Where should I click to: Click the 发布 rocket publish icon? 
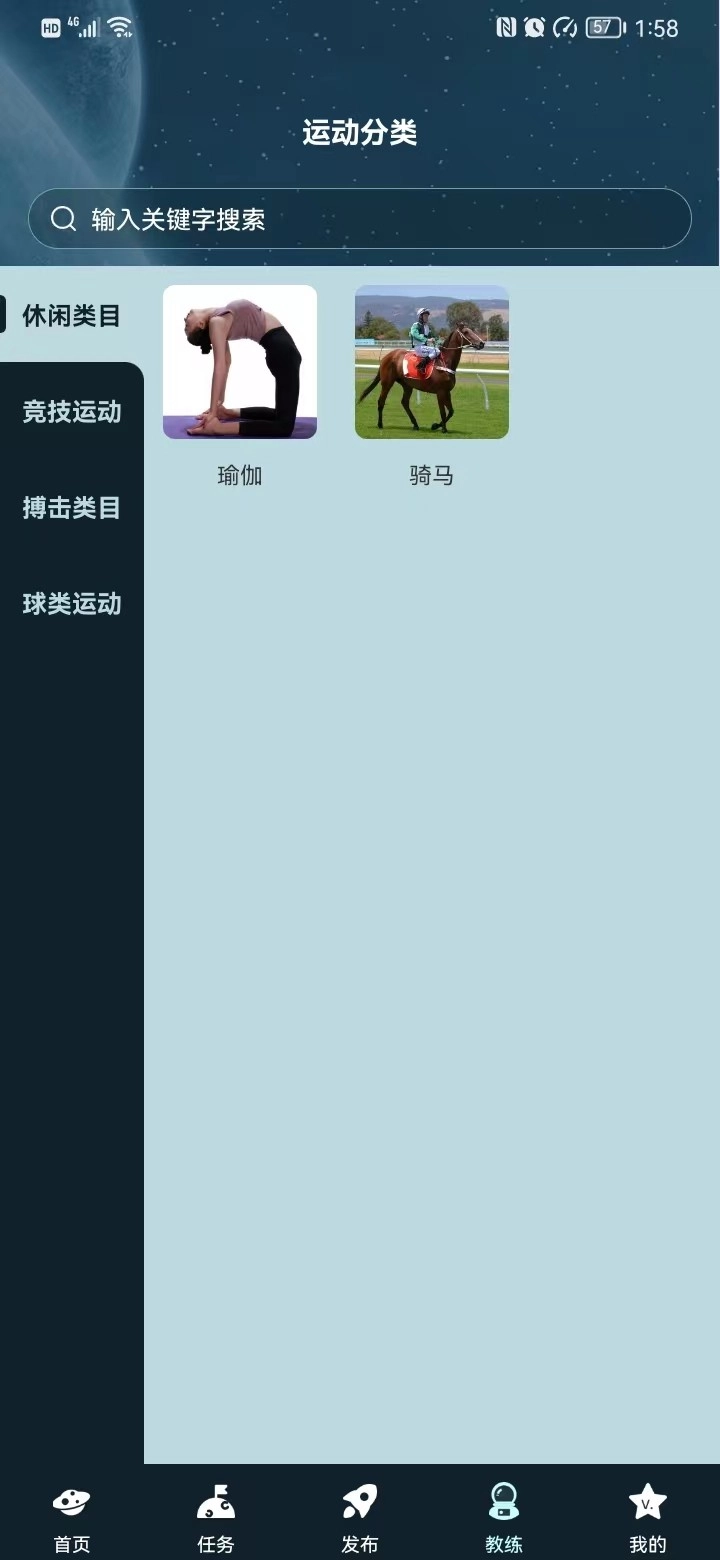click(359, 1501)
